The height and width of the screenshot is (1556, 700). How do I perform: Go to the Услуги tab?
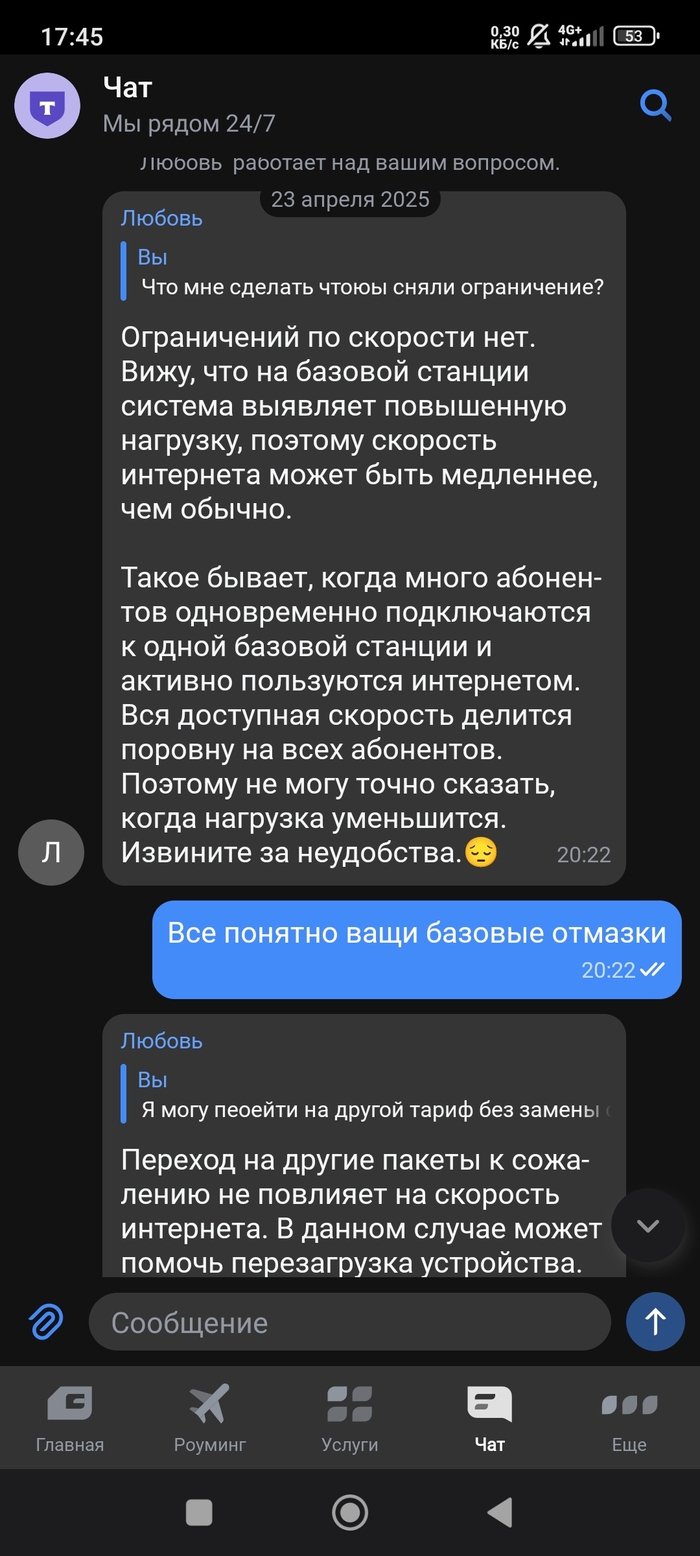click(x=350, y=1418)
